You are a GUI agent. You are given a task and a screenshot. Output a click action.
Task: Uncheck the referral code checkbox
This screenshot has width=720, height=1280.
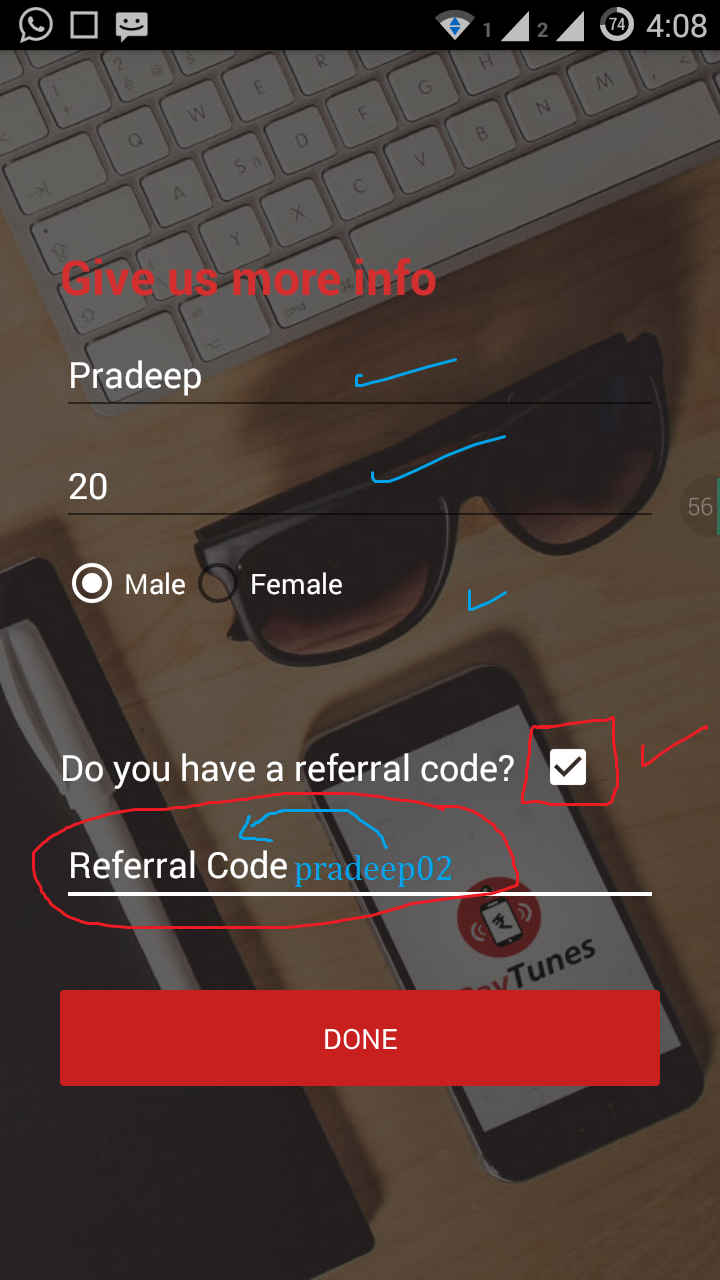[x=568, y=767]
